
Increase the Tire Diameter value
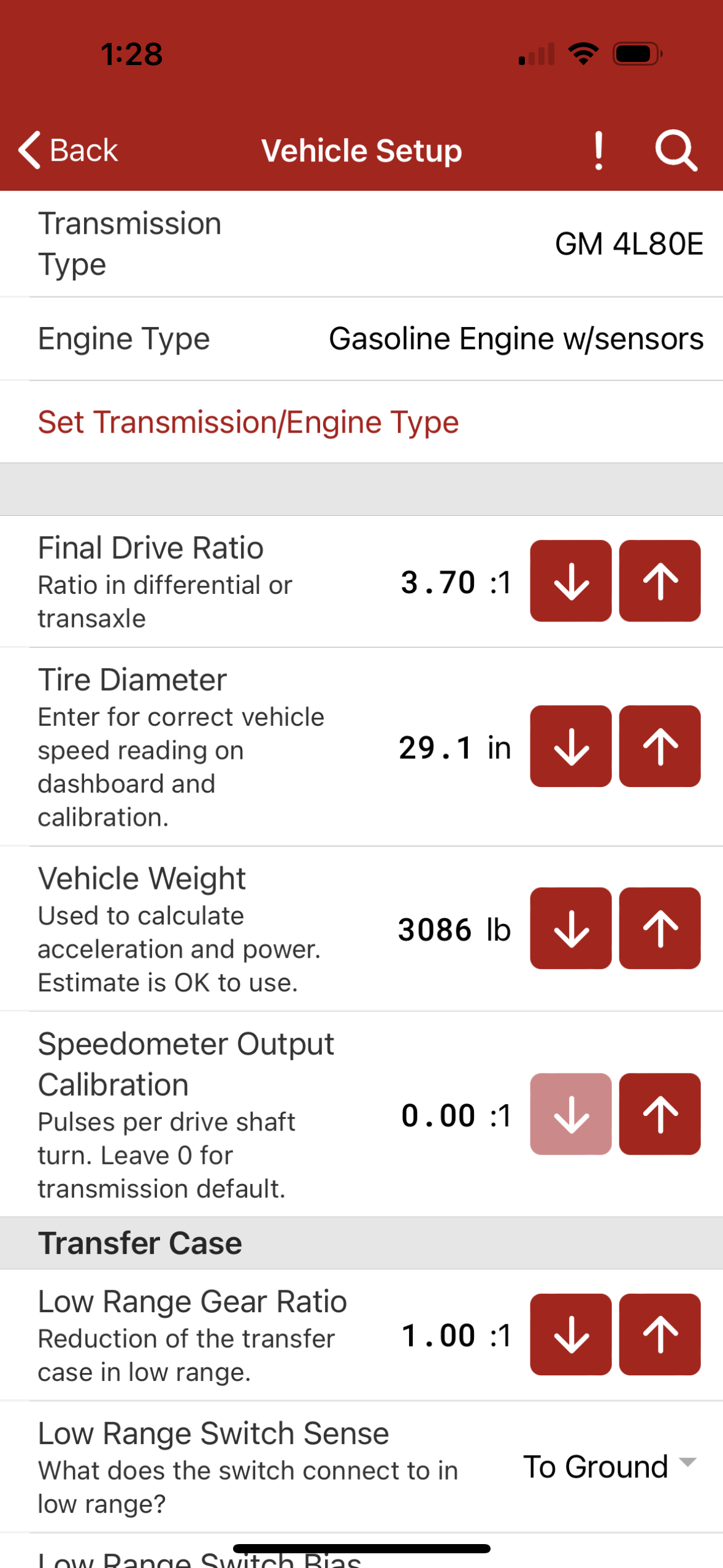659,746
